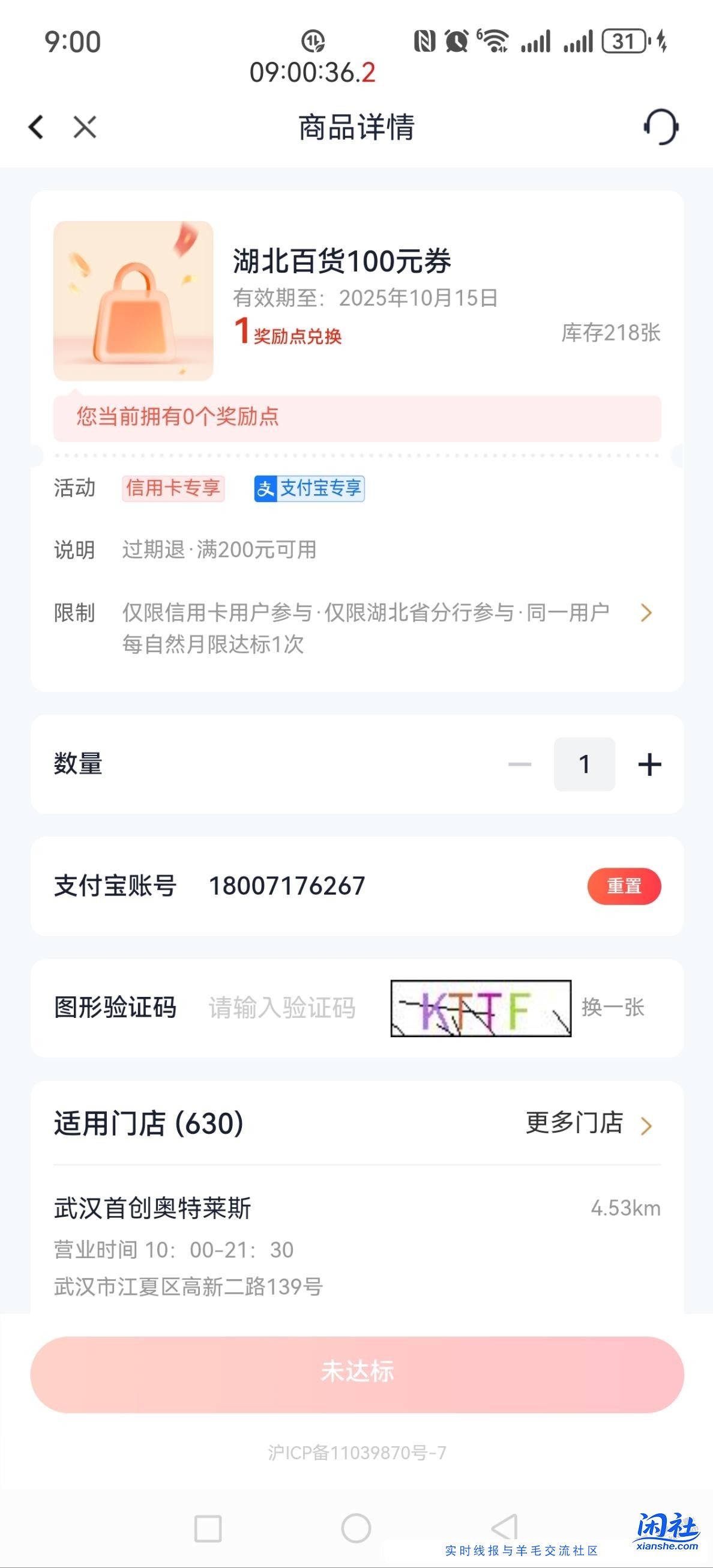
Task: Select the 信用卡专享 activity tag
Action: point(173,489)
